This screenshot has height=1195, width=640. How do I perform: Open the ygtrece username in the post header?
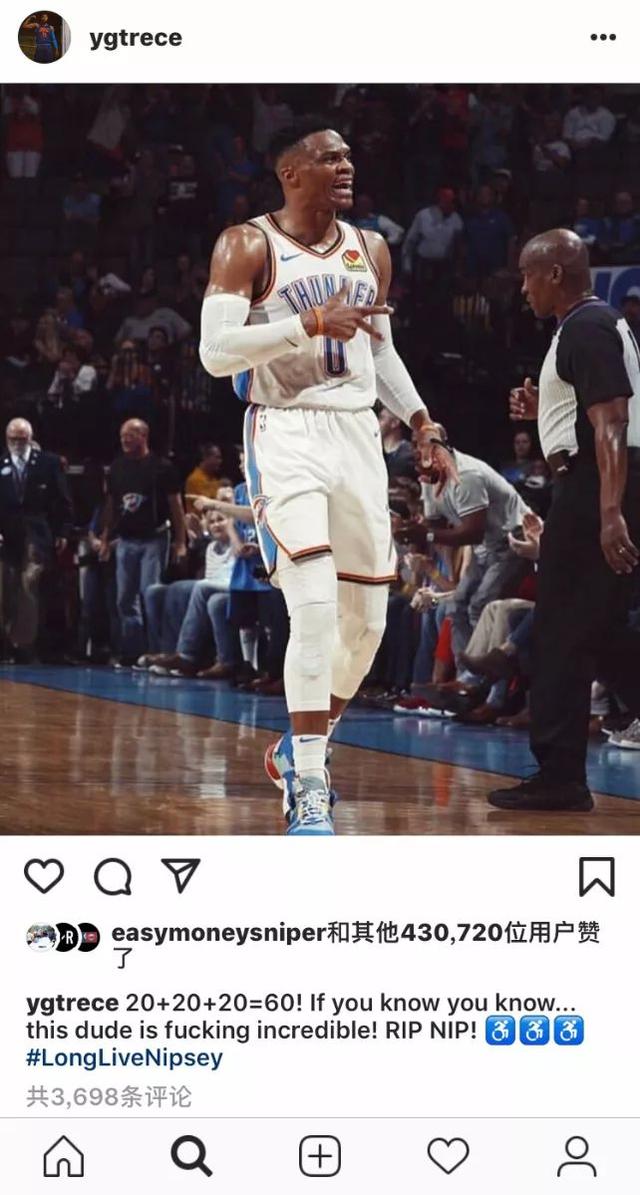click(x=135, y=38)
